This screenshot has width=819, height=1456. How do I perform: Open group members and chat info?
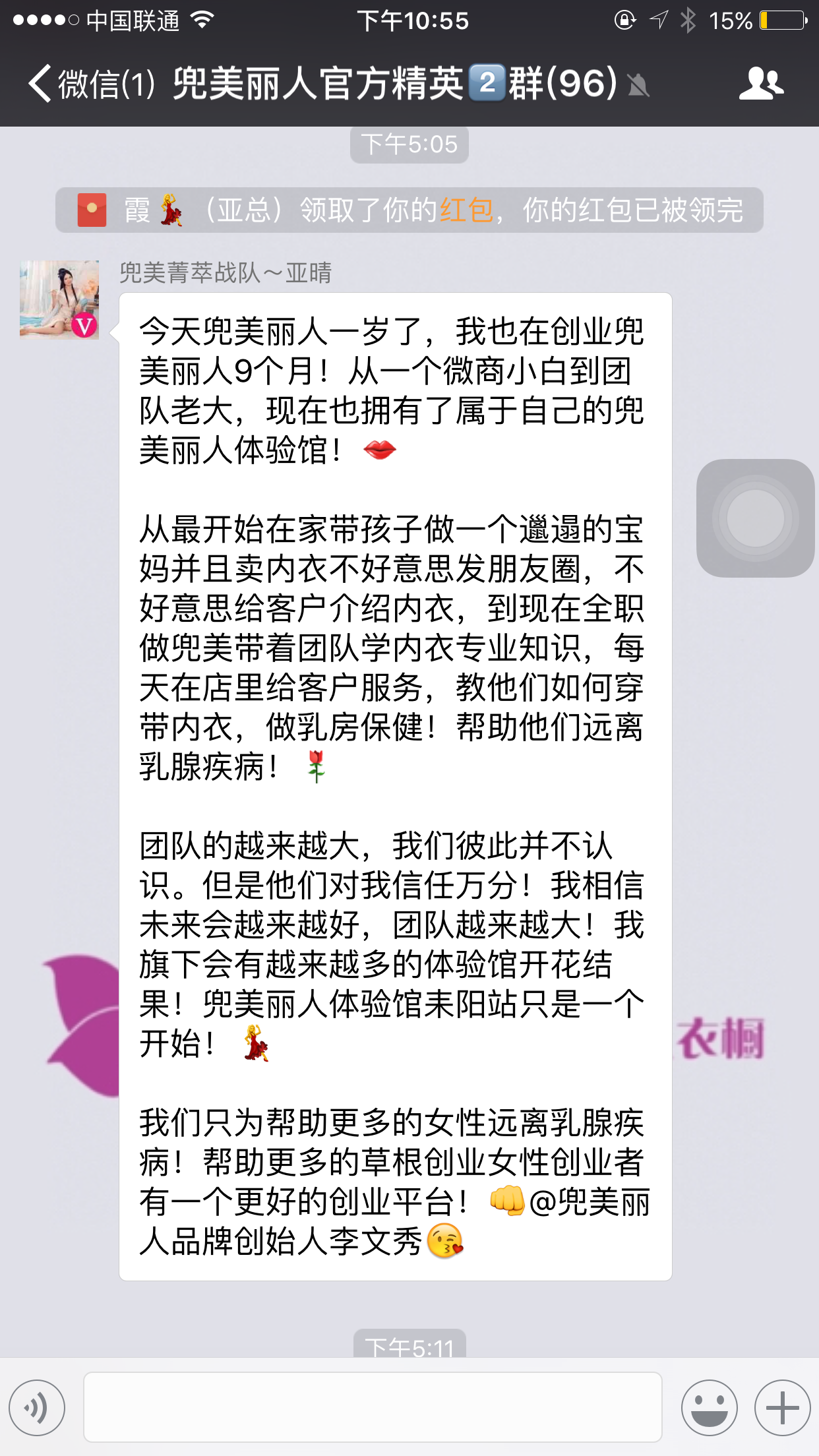coord(760,84)
